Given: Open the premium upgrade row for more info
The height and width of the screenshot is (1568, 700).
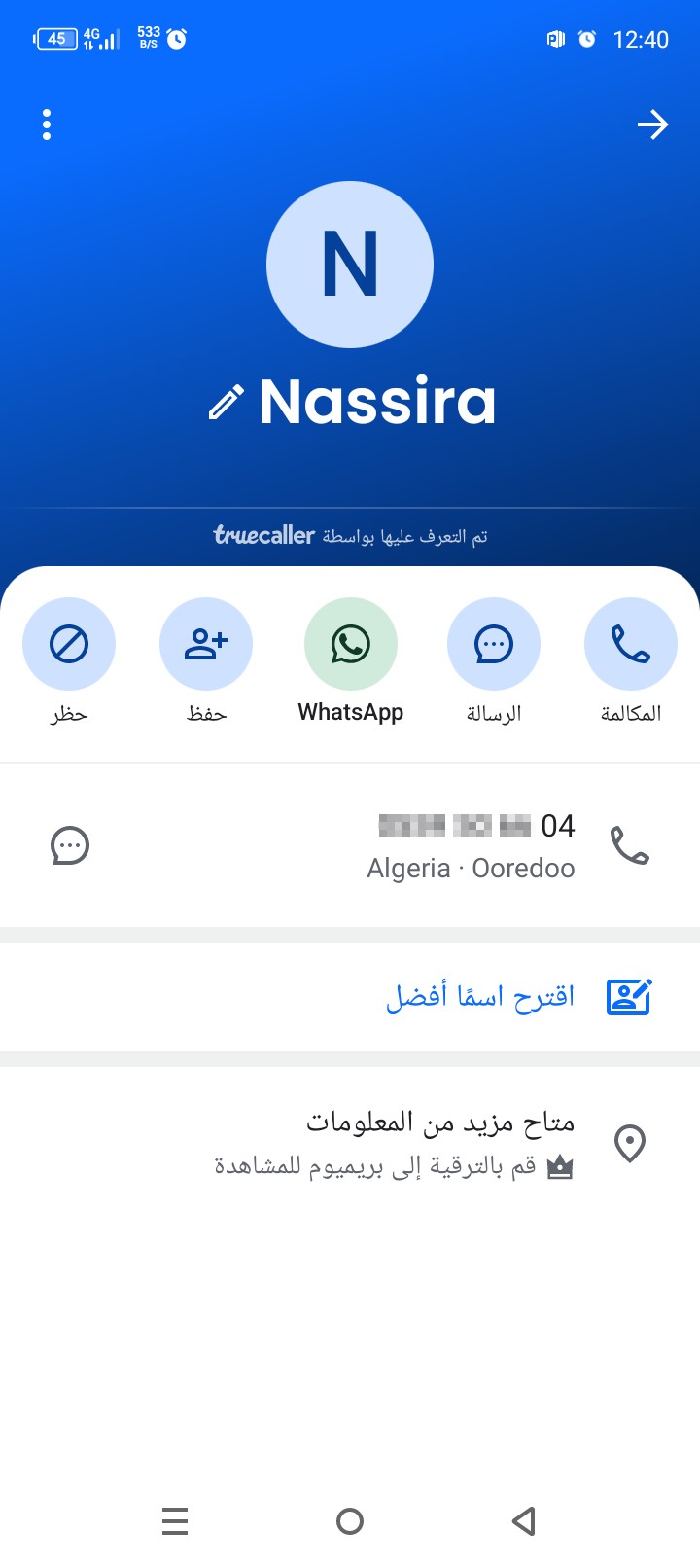Looking at the screenshot, I should tap(350, 1143).
